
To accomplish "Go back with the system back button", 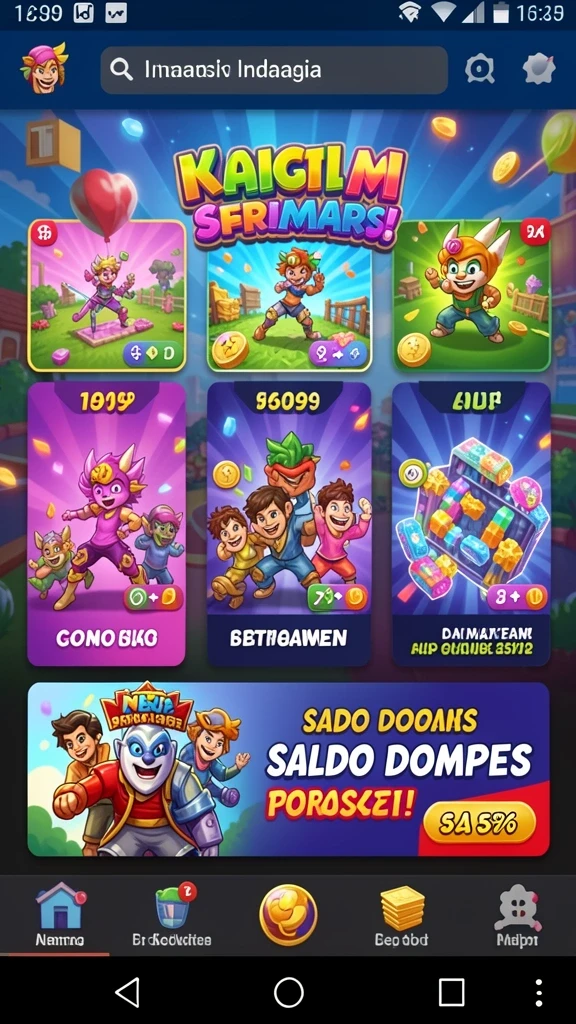I will [x=127, y=993].
